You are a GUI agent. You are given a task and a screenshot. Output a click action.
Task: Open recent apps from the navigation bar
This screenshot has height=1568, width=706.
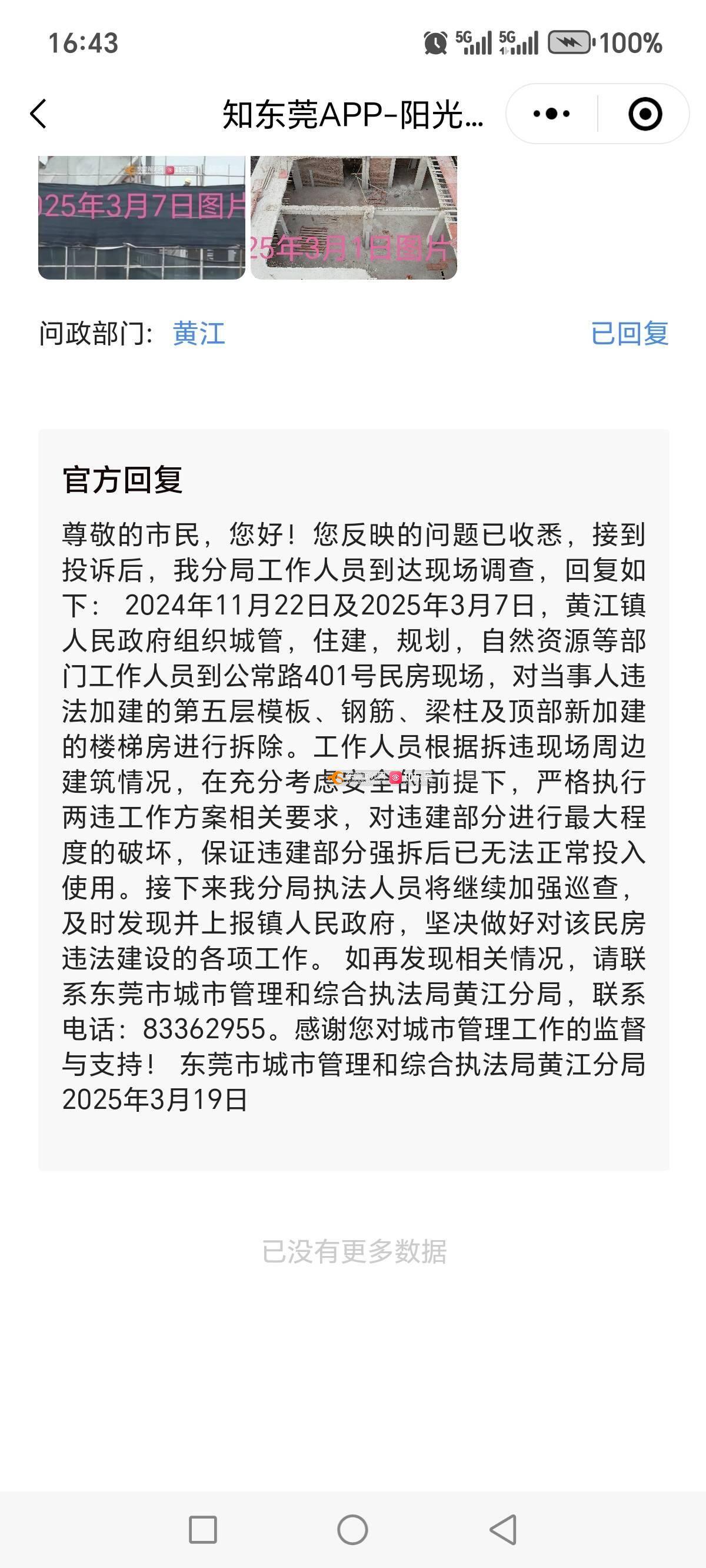coord(202,1530)
